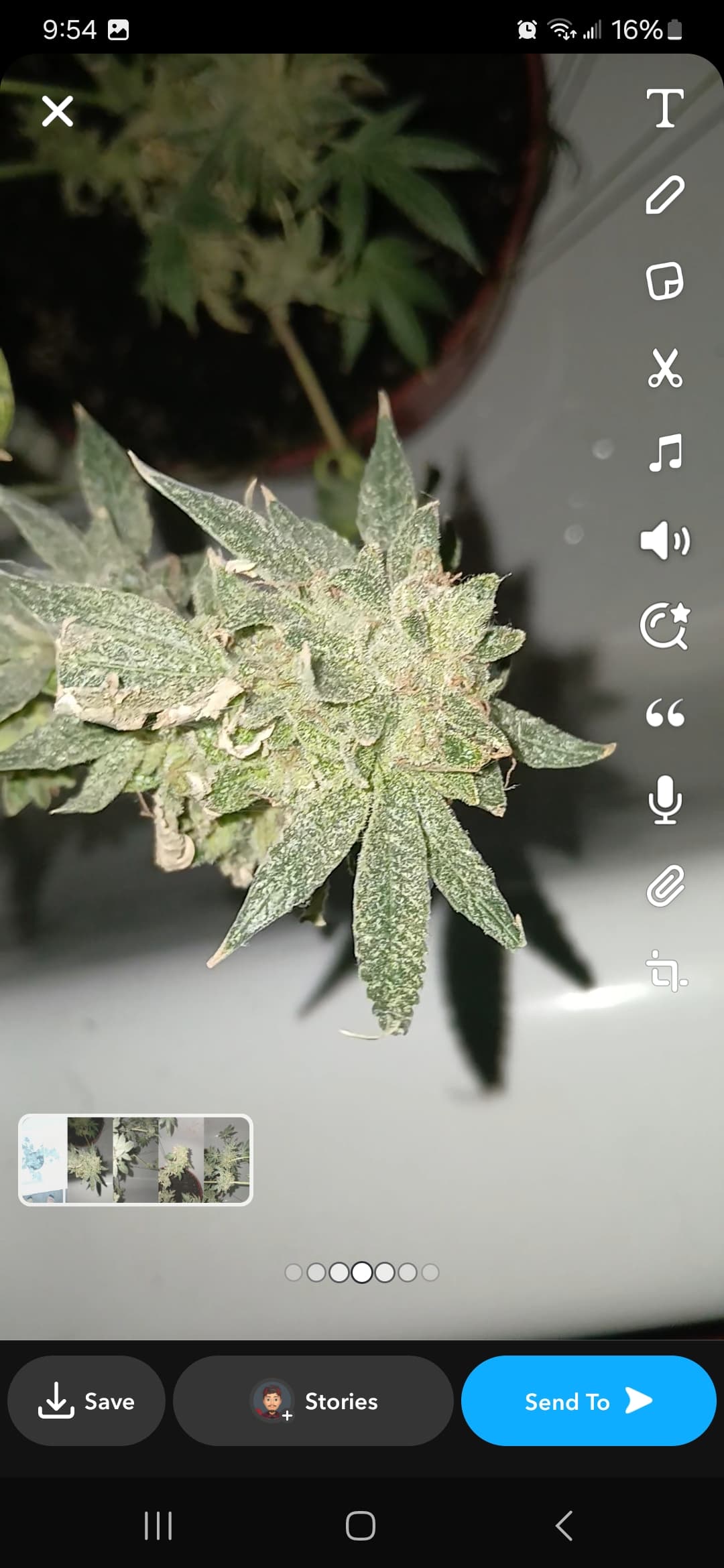Open the scissors cutout tool
The width and height of the screenshot is (724, 1568).
coord(664,368)
